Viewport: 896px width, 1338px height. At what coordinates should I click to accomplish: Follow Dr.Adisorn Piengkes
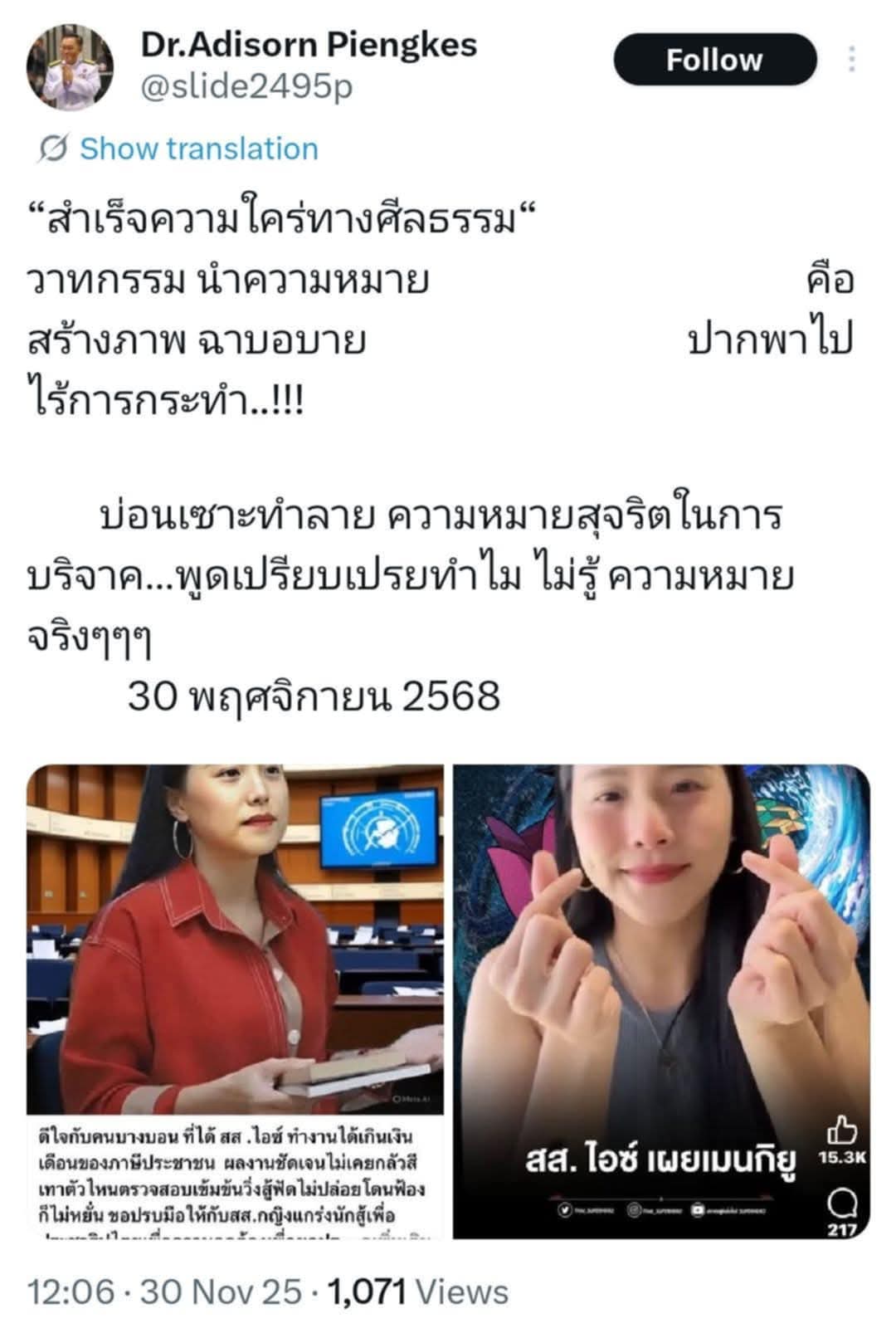714,60
